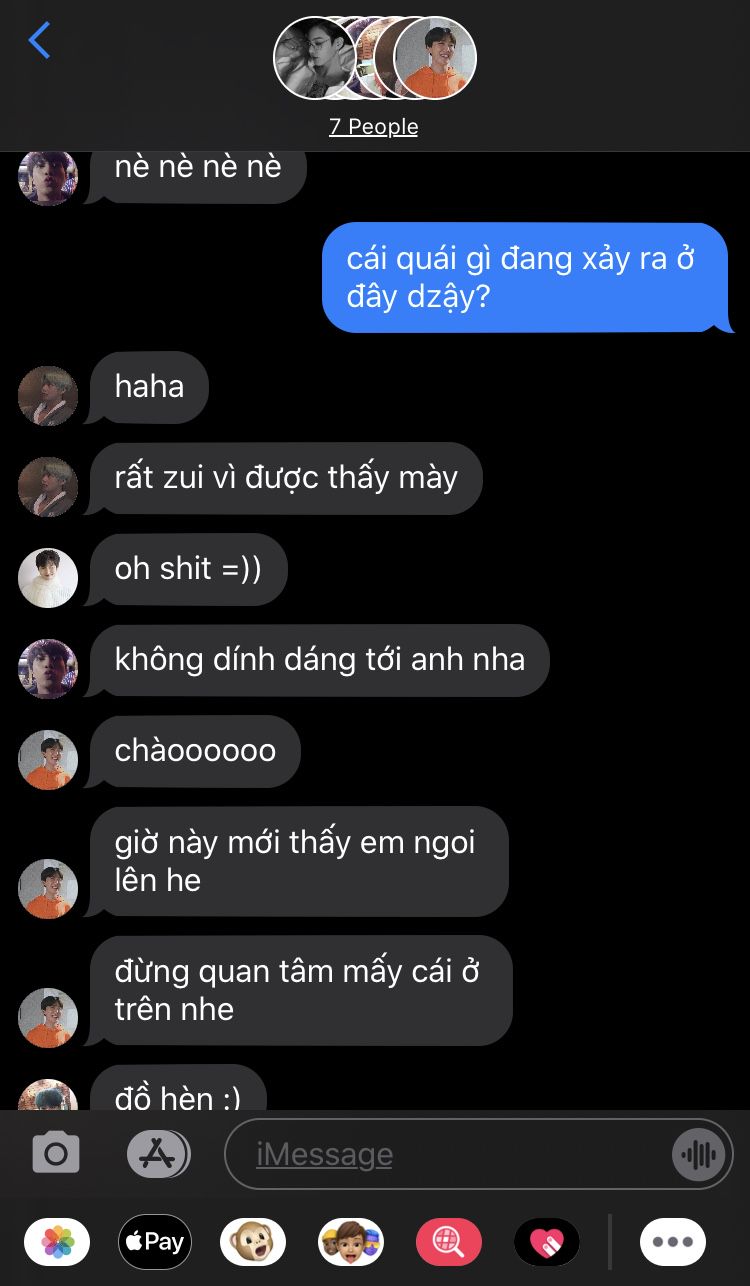Image resolution: width=750 pixels, height=1286 pixels.
Task: Open the Digital Touch heart app
Action: pos(547,1242)
